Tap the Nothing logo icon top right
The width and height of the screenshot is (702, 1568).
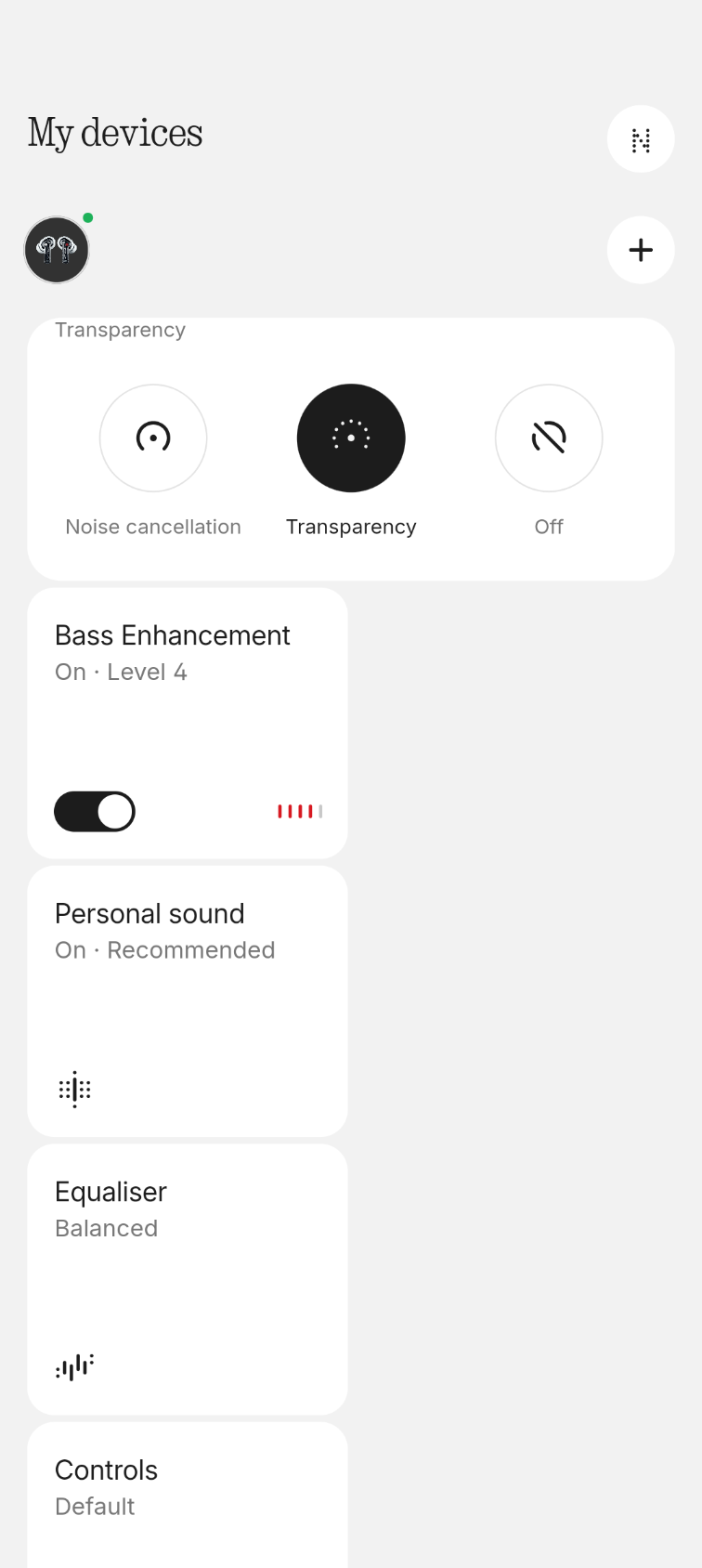click(641, 138)
